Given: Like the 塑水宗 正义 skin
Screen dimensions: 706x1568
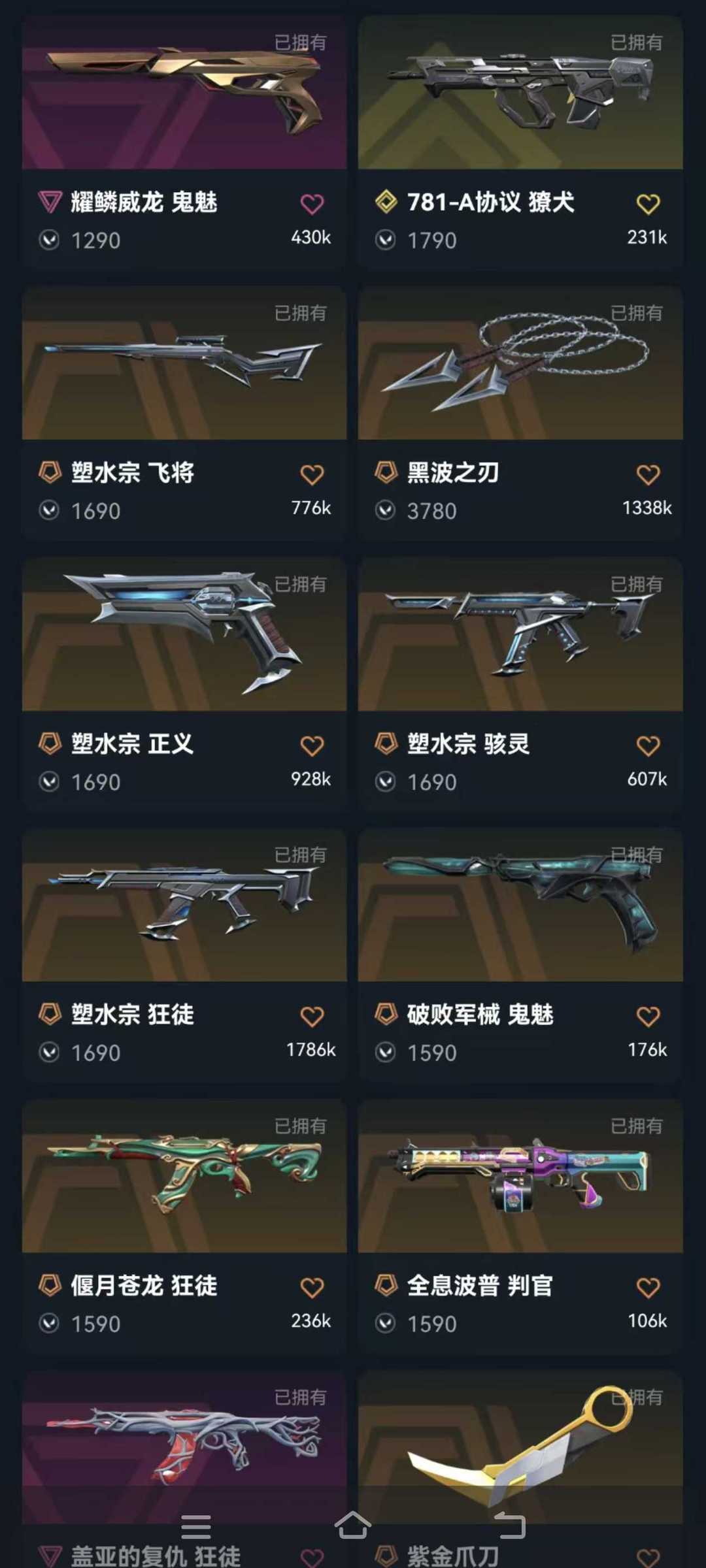Looking at the screenshot, I should pos(312,745).
